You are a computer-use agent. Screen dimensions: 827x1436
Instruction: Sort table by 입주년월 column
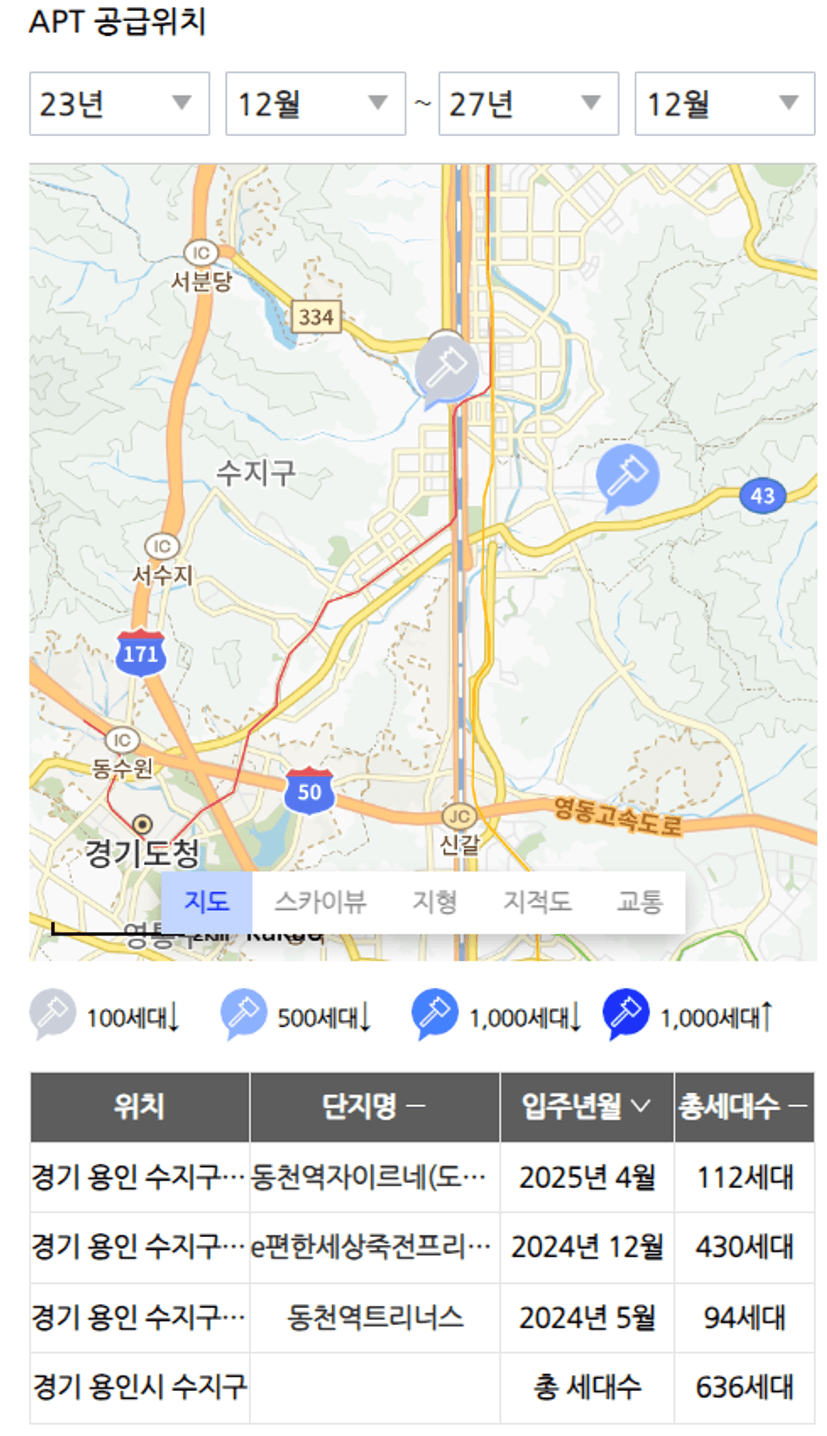(586, 1106)
